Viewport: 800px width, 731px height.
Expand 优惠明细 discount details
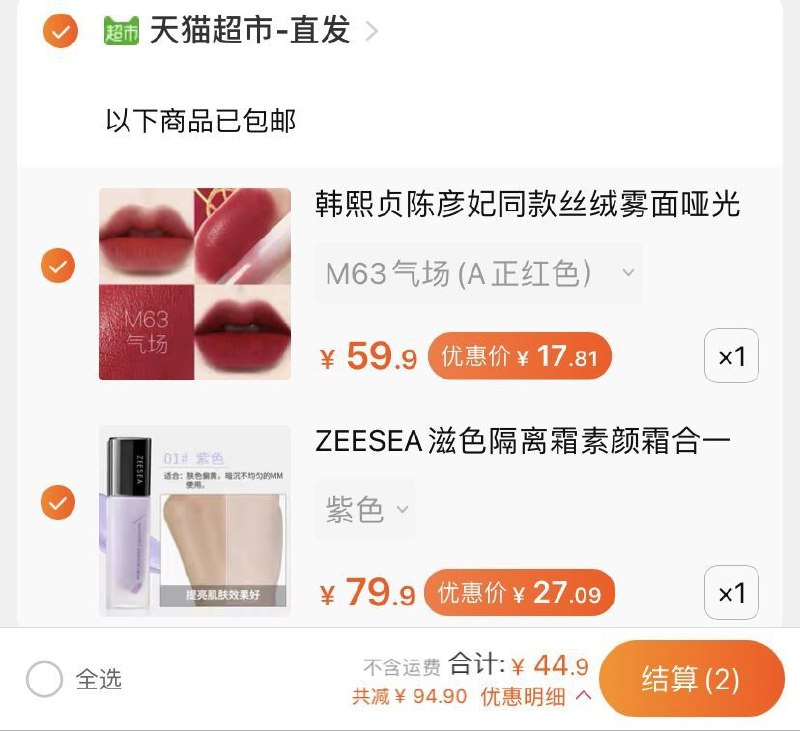point(535,696)
